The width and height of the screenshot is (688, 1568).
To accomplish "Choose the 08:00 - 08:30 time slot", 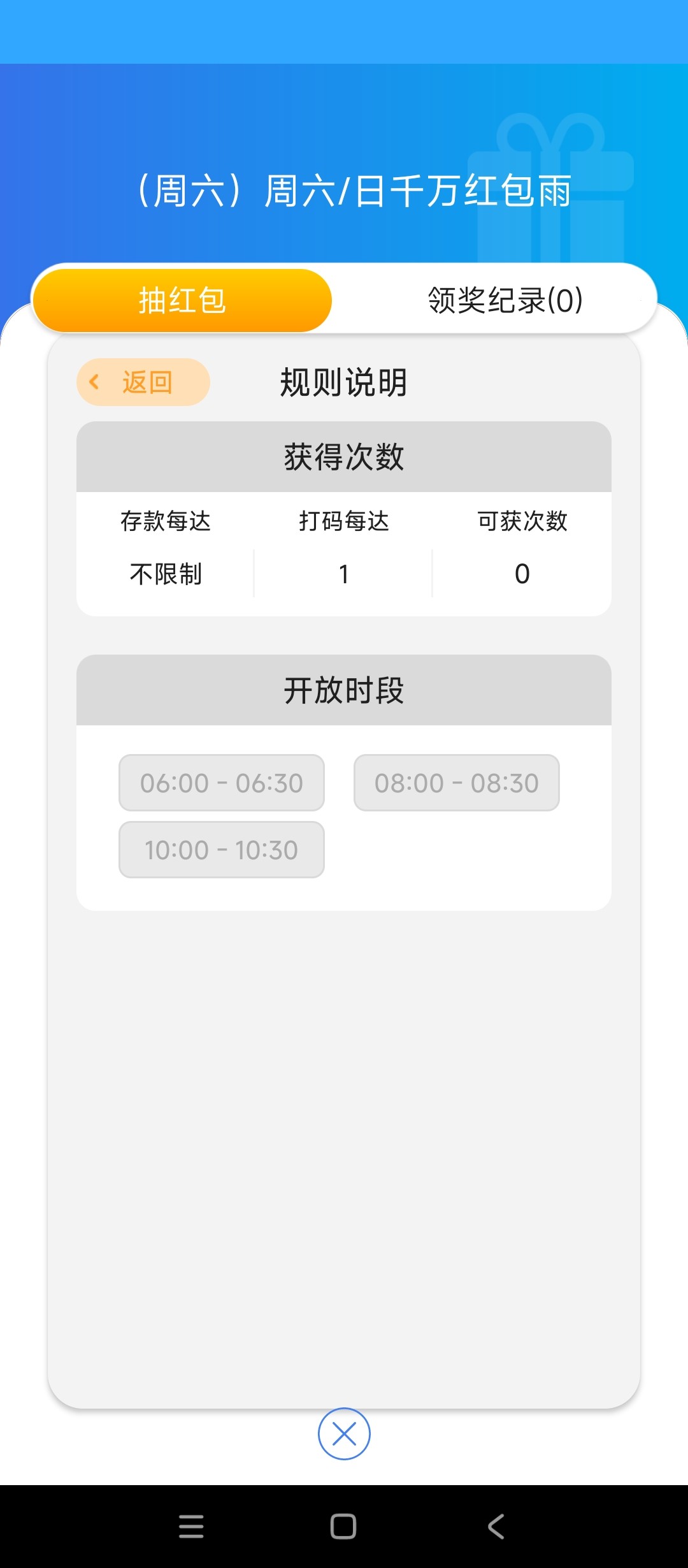I will [457, 783].
